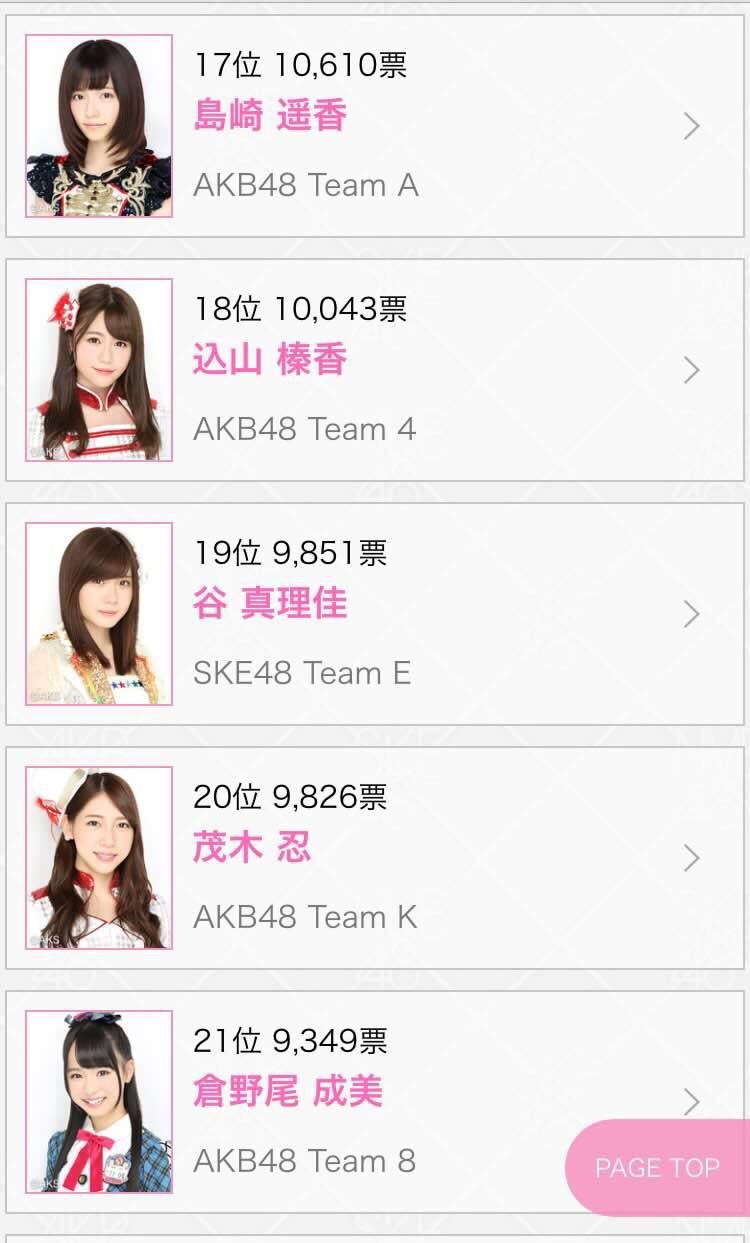The height and width of the screenshot is (1243, 750).
Task: Open the 17位 島崎 遥香 ranking entry
Action: (375, 126)
